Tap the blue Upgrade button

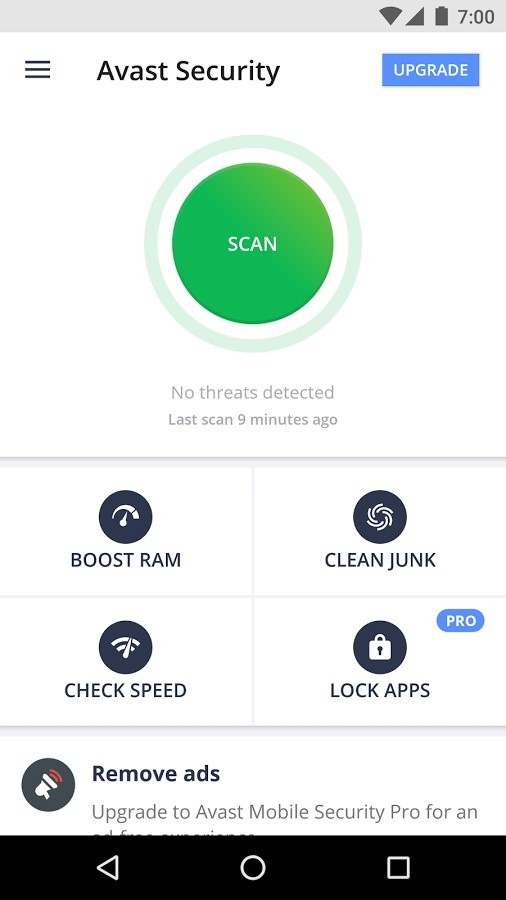(x=430, y=70)
